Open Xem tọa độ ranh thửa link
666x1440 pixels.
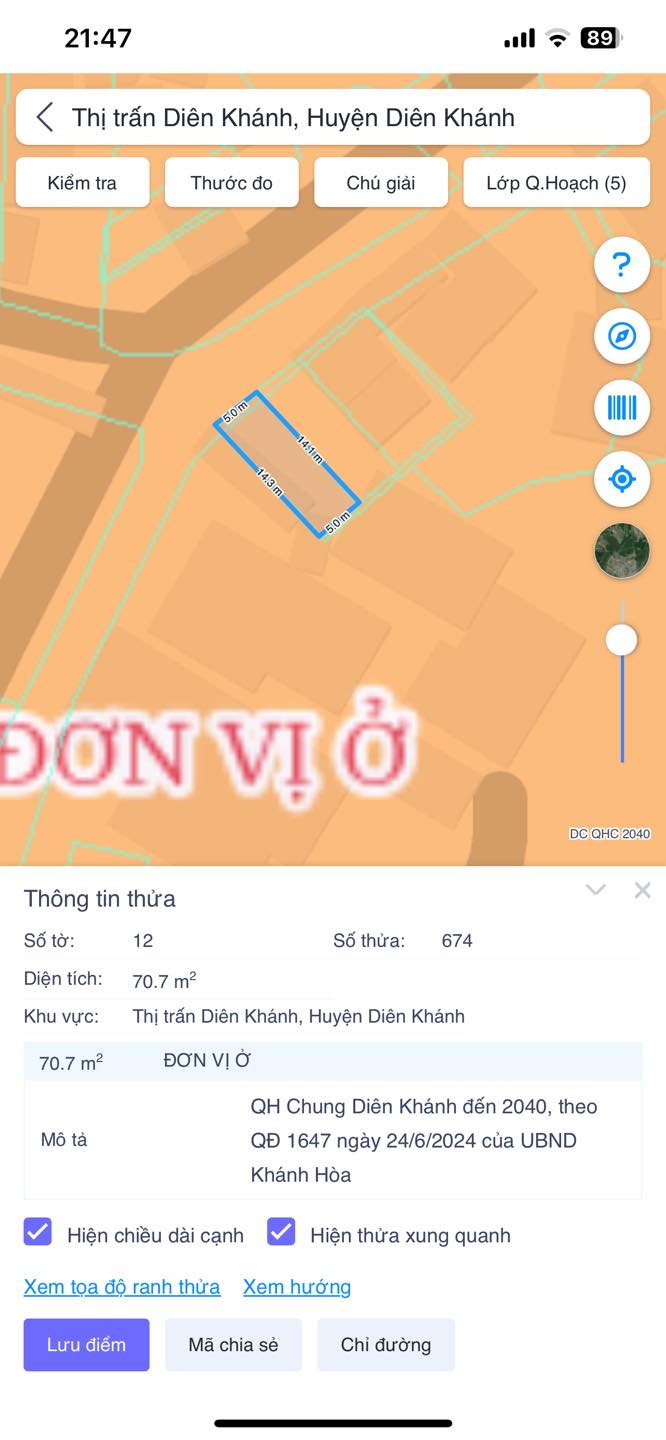[122, 1287]
